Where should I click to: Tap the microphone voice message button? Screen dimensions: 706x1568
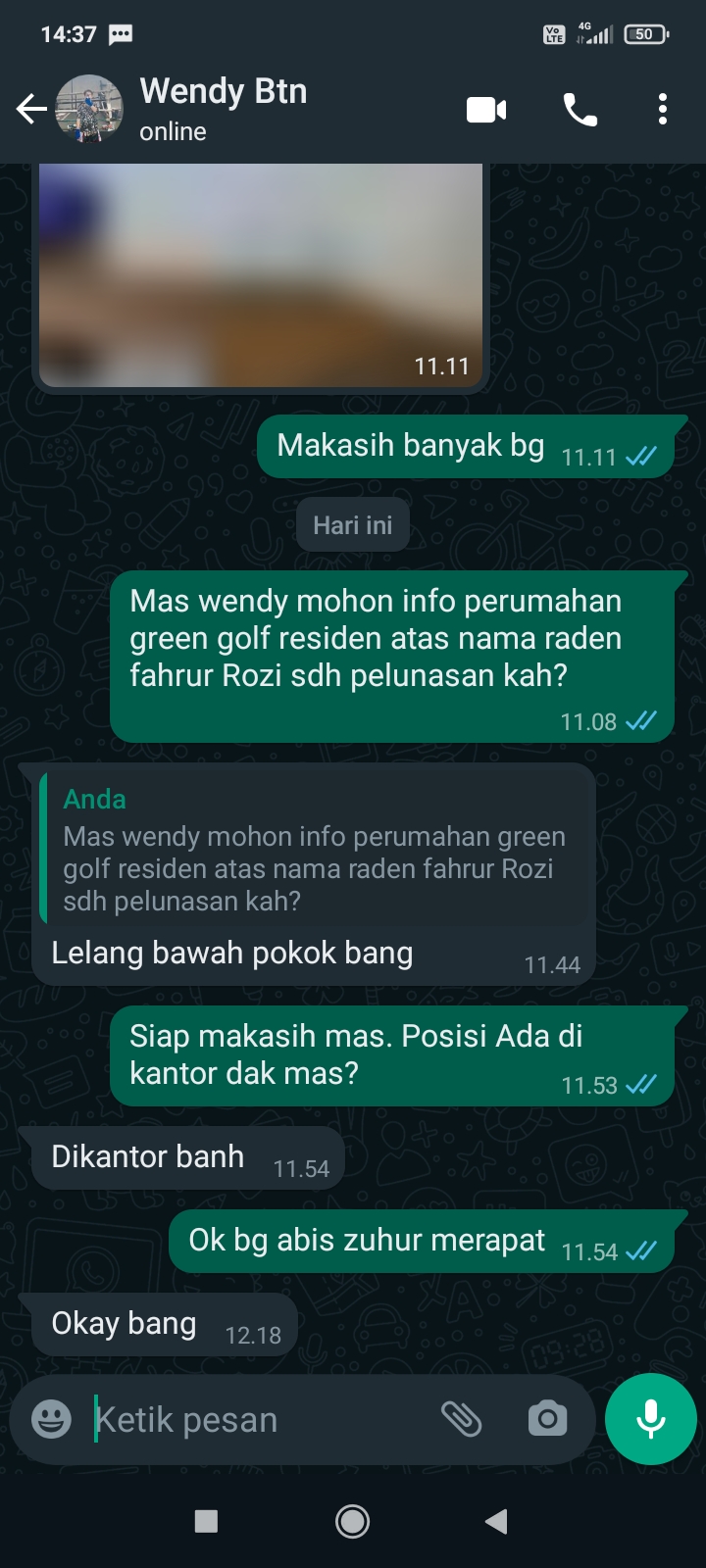click(651, 1419)
